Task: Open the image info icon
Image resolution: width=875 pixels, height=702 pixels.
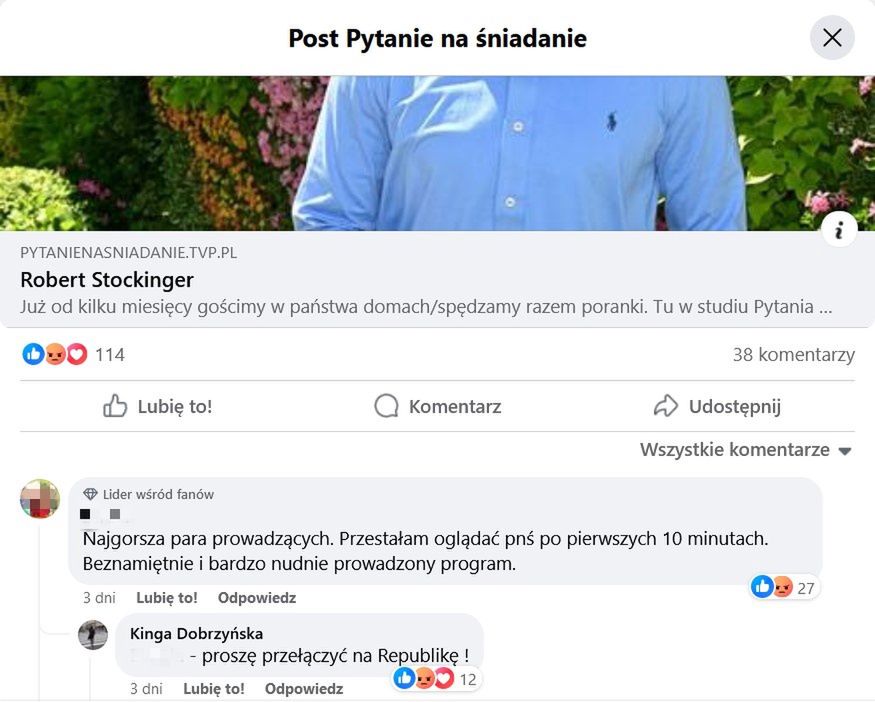Action: click(839, 230)
